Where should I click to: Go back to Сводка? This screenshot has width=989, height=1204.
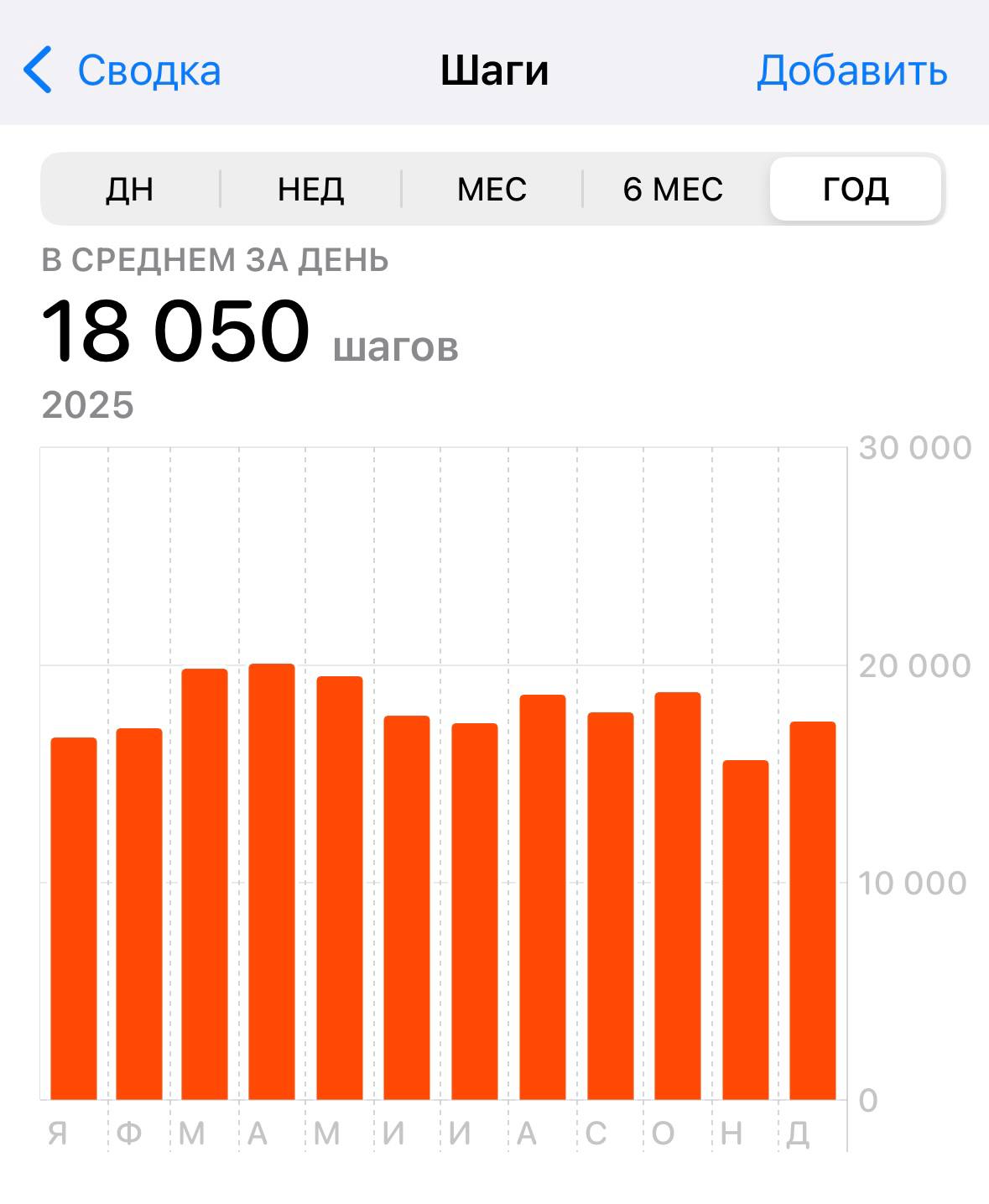pyautogui.click(x=122, y=70)
